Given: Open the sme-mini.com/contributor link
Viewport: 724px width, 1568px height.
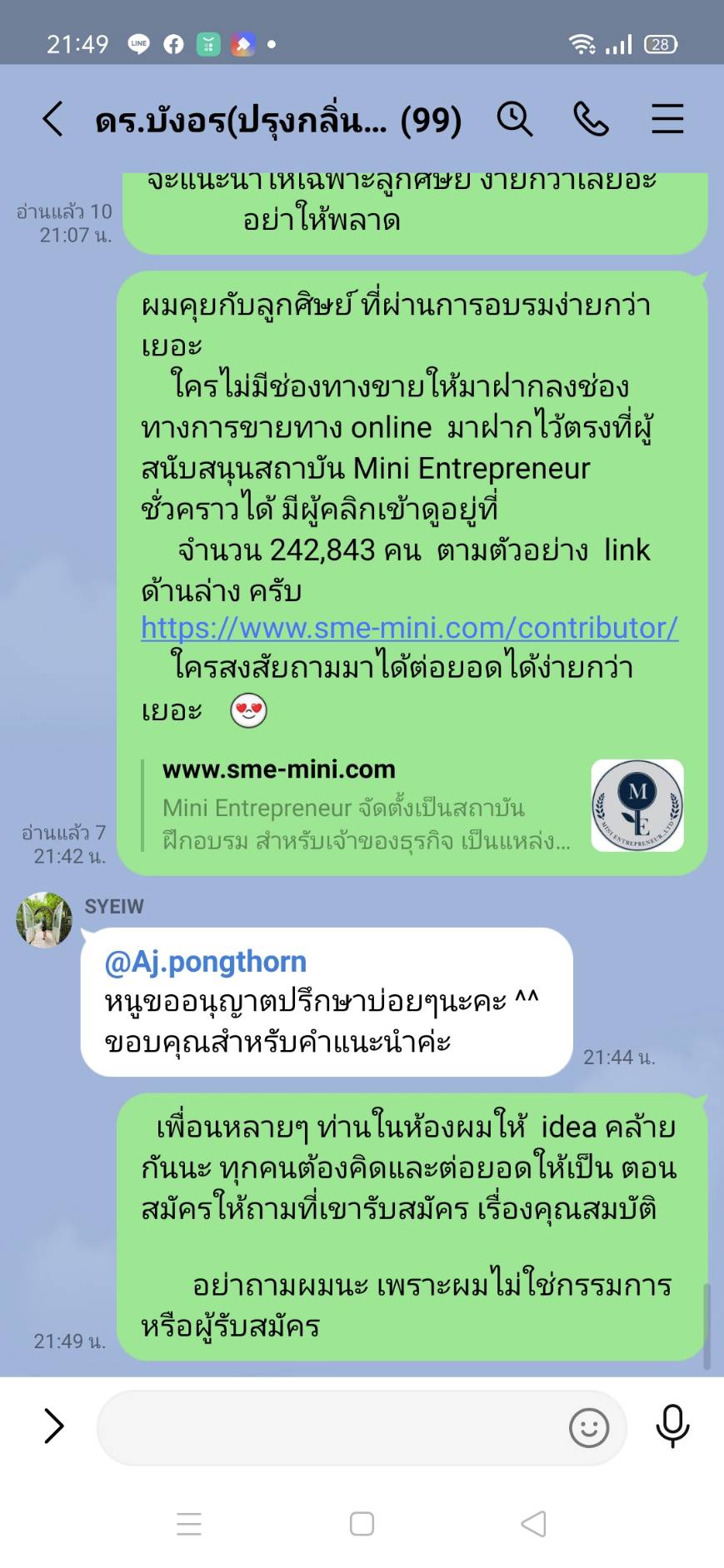Looking at the screenshot, I should 409,628.
